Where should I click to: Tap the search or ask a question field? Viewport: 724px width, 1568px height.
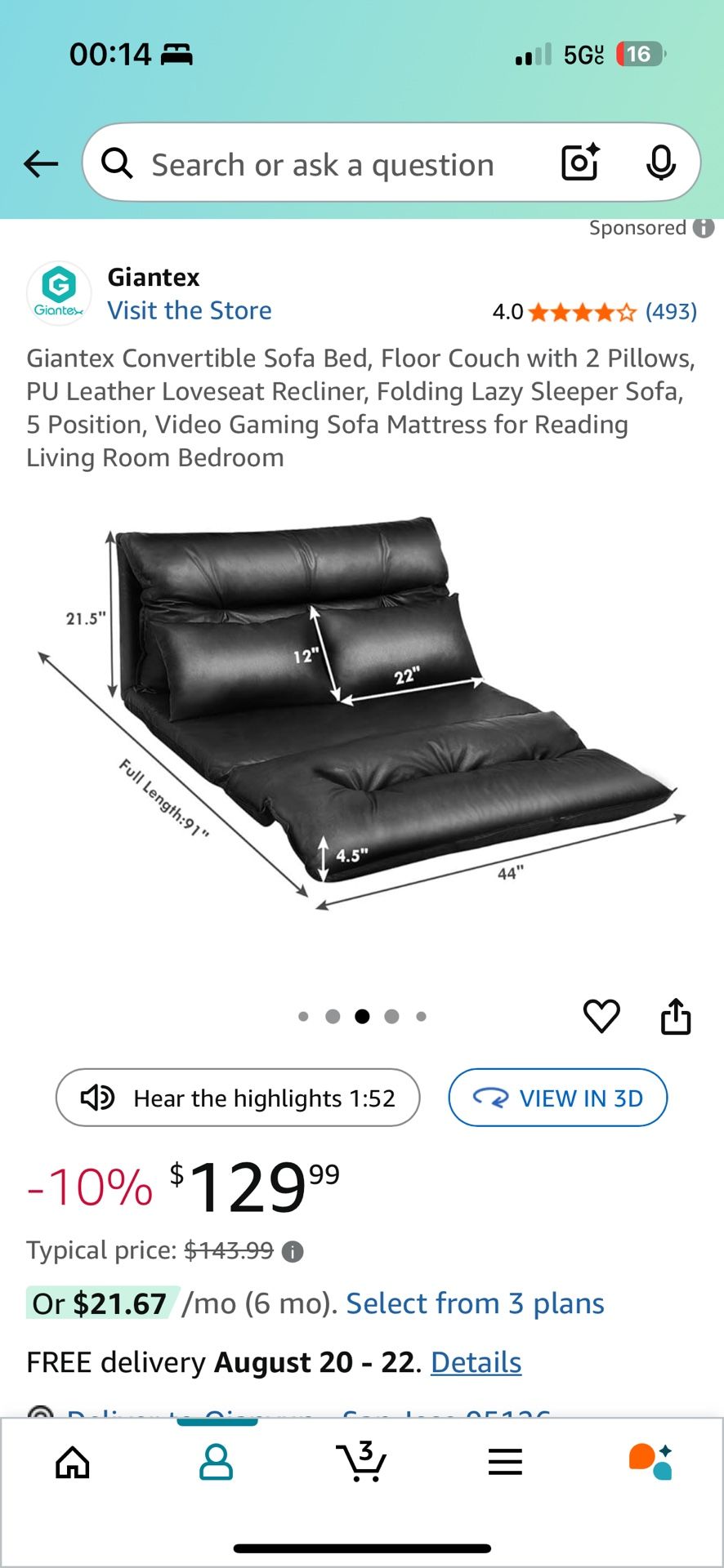click(x=323, y=165)
